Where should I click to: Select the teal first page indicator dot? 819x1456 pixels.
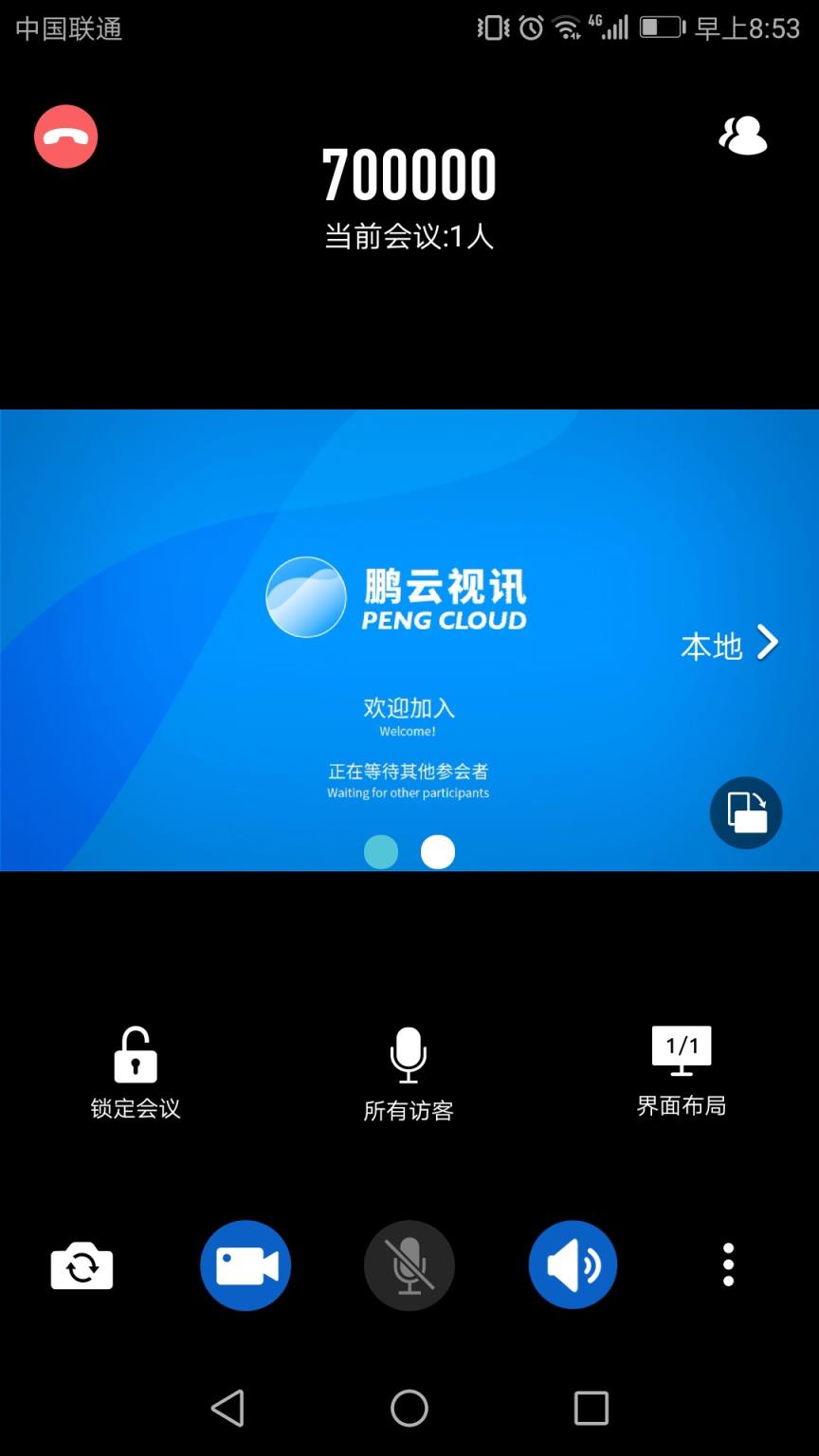point(381,851)
